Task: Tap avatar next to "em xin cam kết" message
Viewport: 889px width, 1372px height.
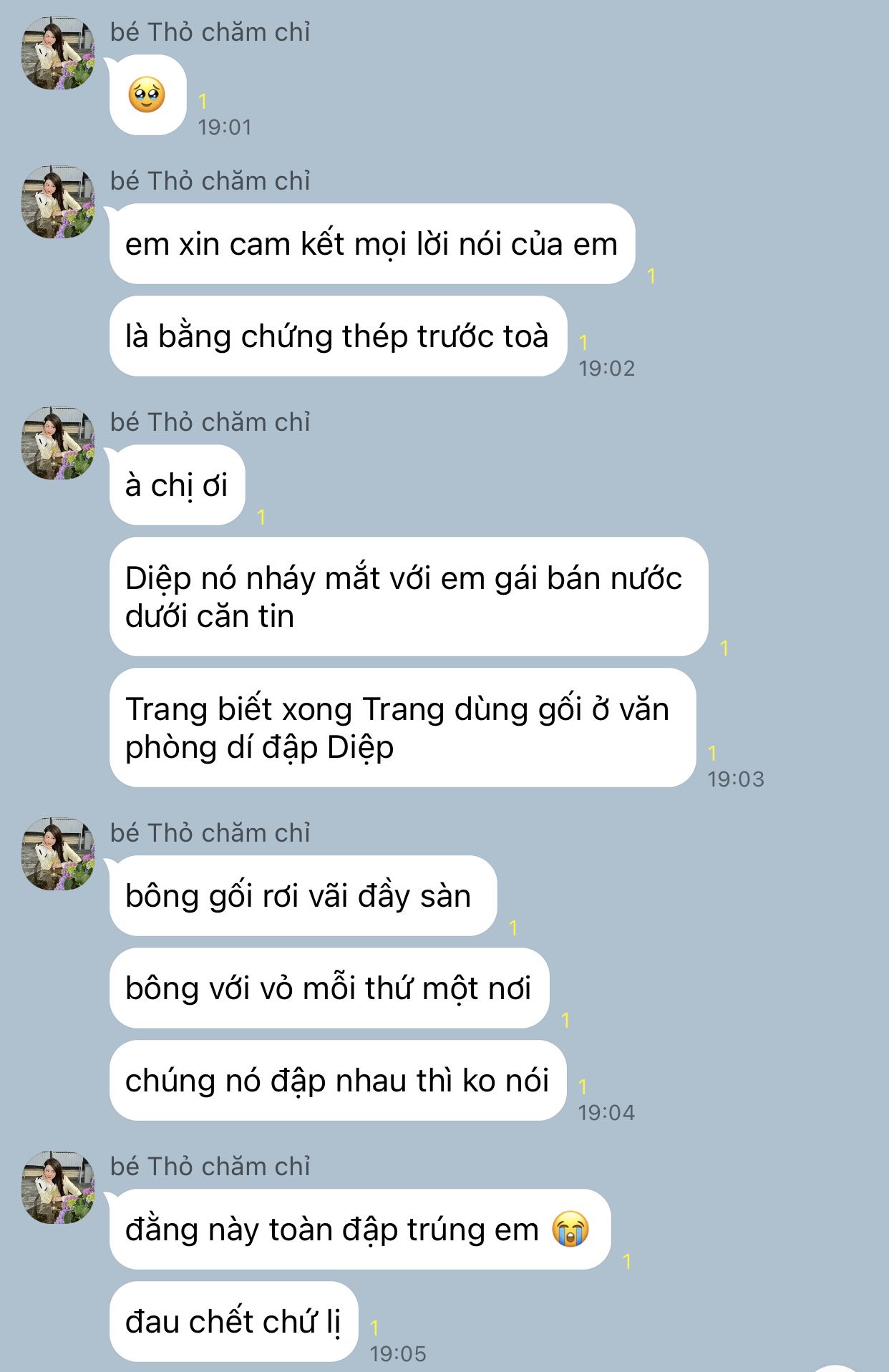Action: click(x=58, y=202)
